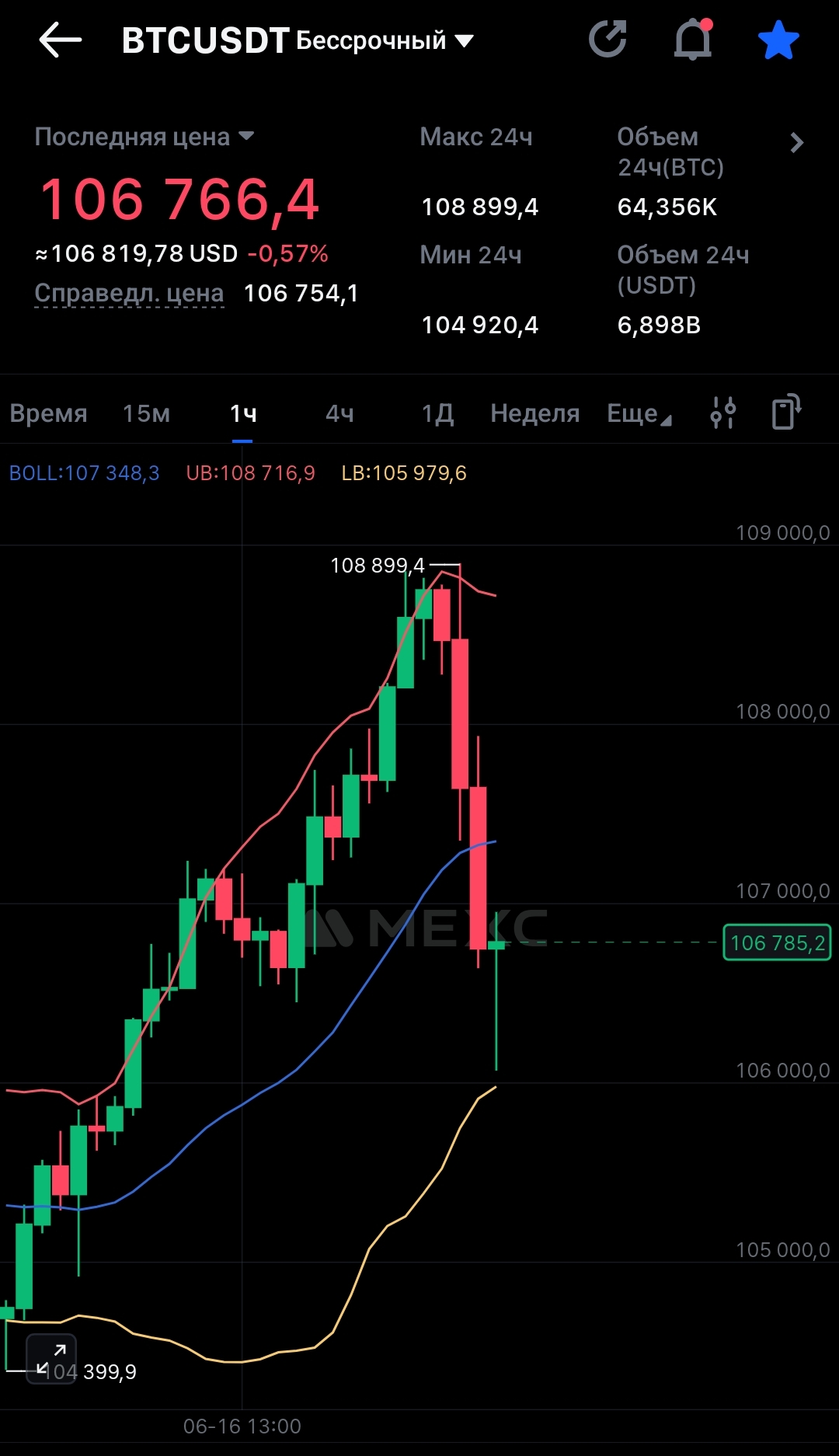
Task: Show more 24h stats via chevron
Action: [796, 142]
